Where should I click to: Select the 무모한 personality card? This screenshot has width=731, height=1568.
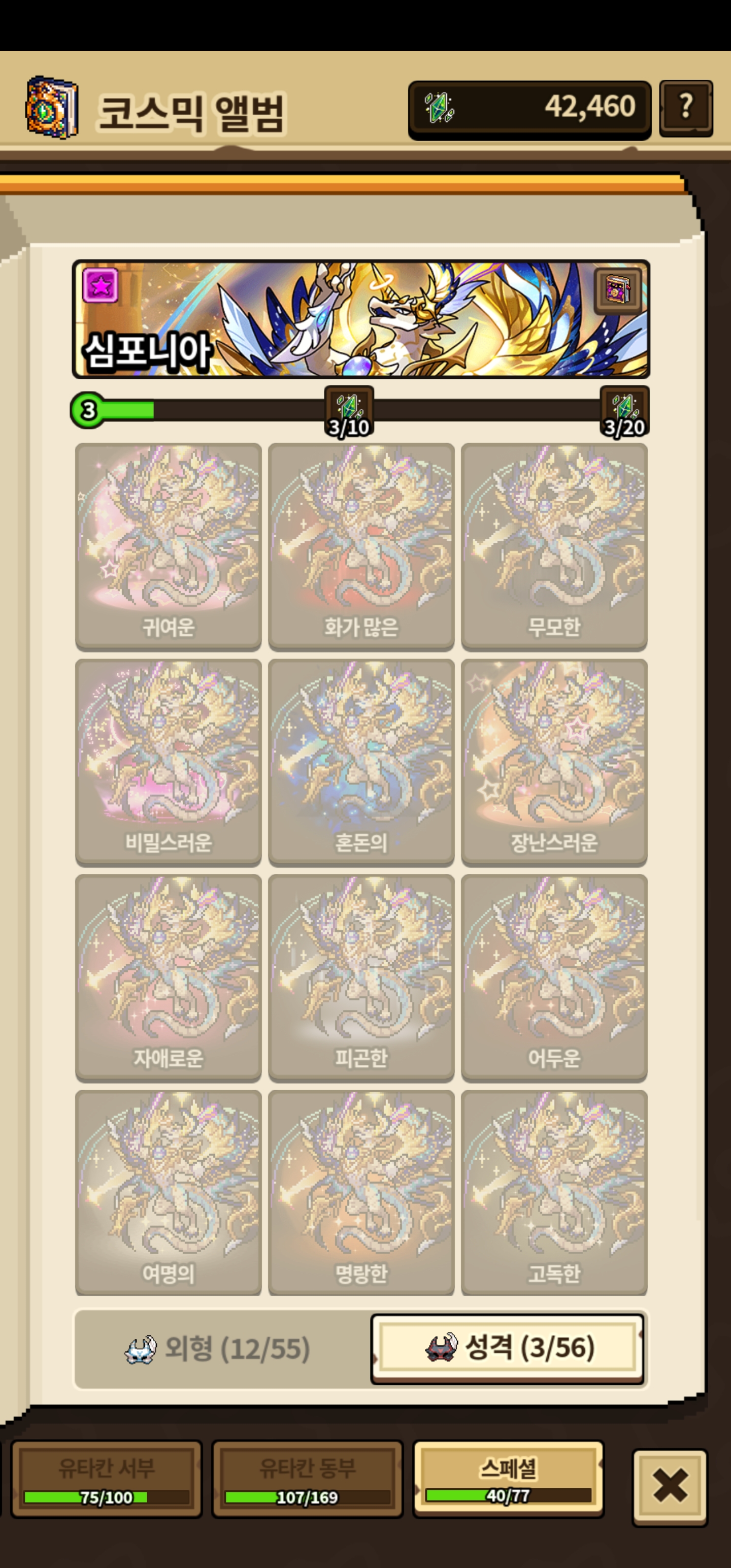point(554,545)
